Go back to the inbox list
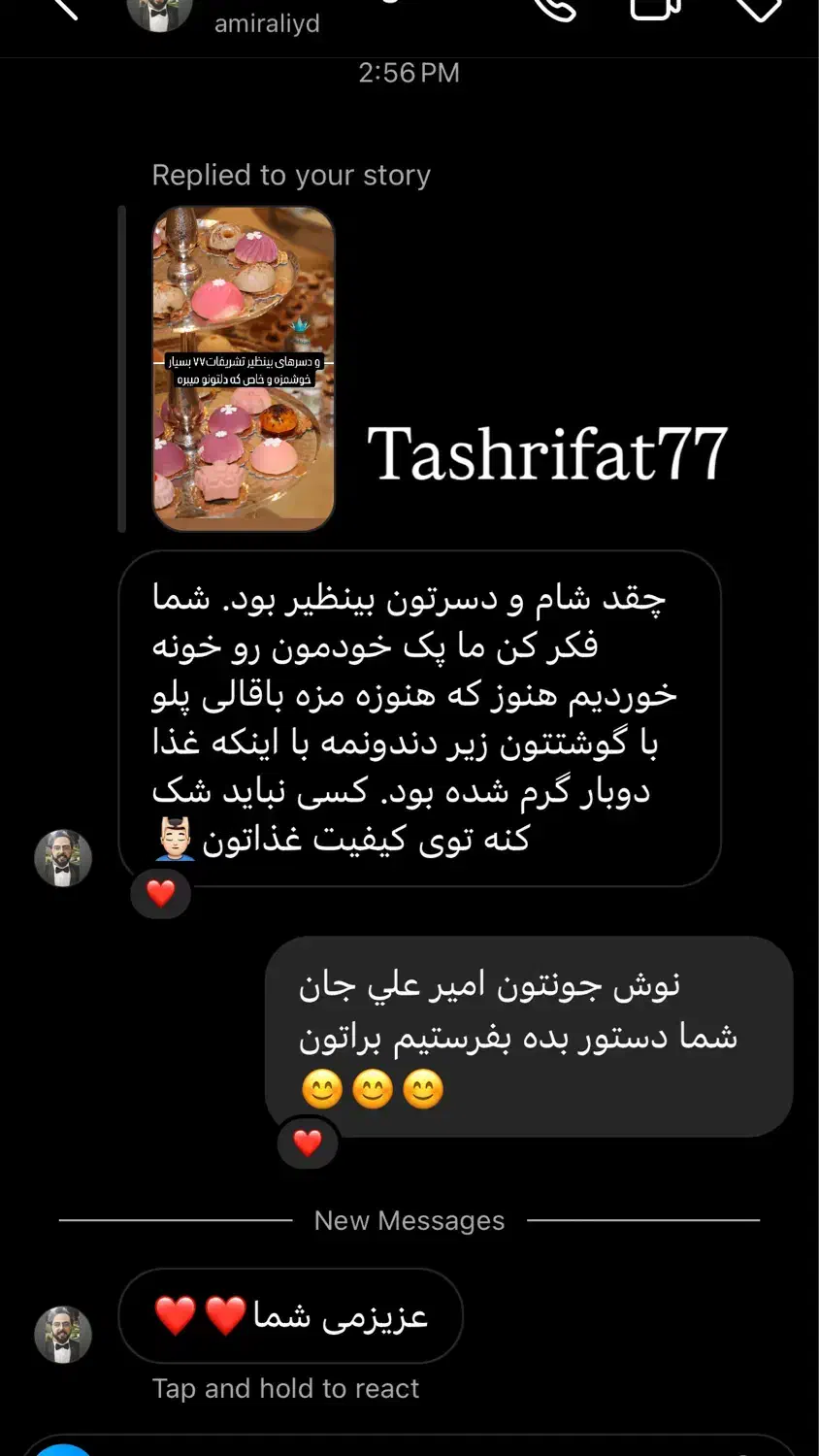The height and width of the screenshot is (1456, 819). point(66,8)
